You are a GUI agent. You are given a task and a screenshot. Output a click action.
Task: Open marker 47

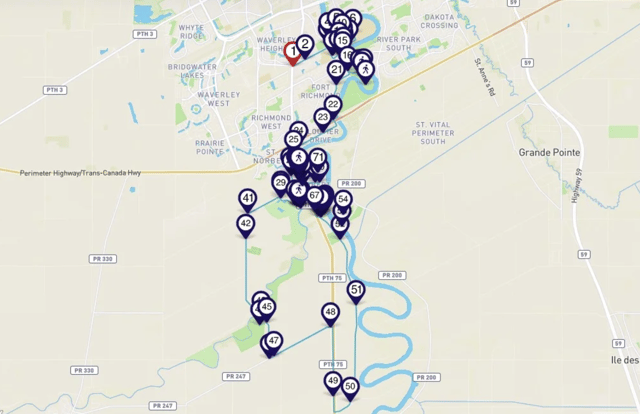coord(273,341)
